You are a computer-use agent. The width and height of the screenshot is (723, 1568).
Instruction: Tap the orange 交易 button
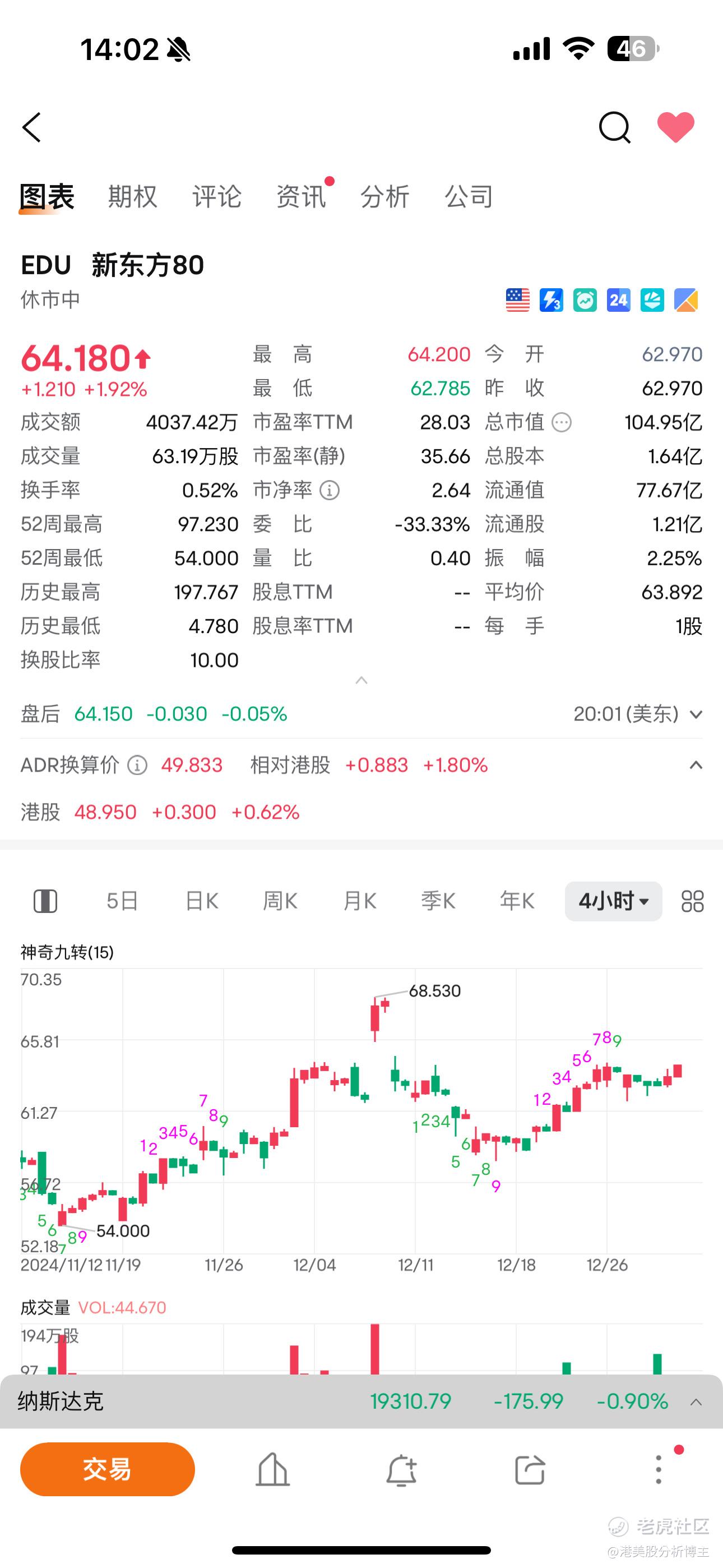[108, 1469]
